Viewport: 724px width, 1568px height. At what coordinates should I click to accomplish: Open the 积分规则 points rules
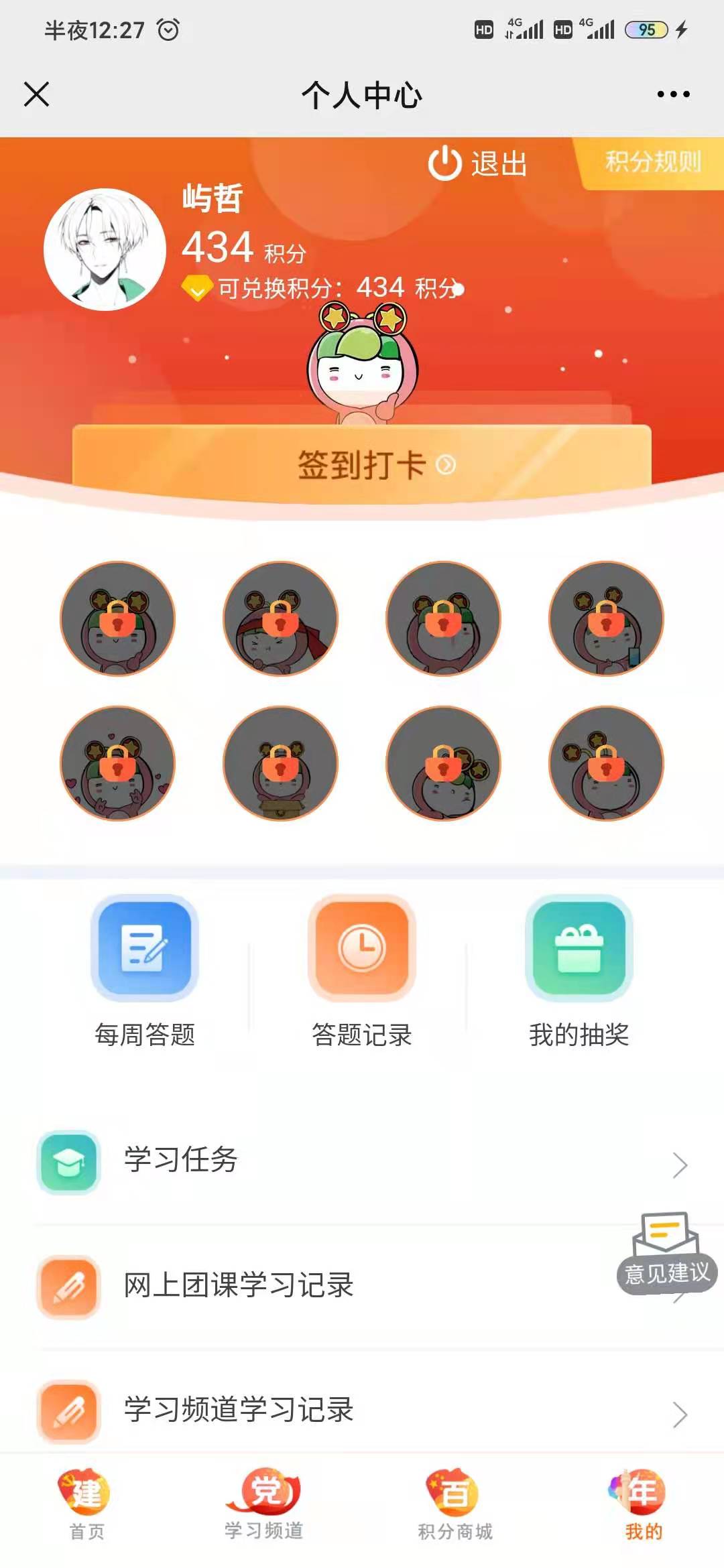point(652,162)
